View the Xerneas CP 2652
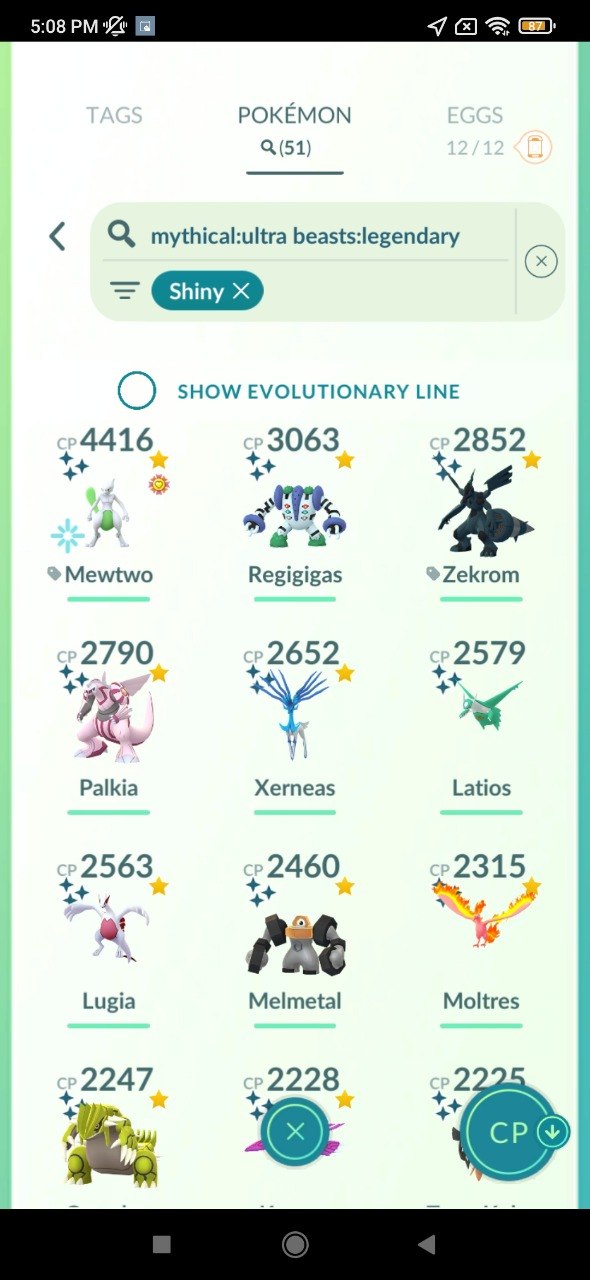The width and height of the screenshot is (590, 1280). point(295,725)
